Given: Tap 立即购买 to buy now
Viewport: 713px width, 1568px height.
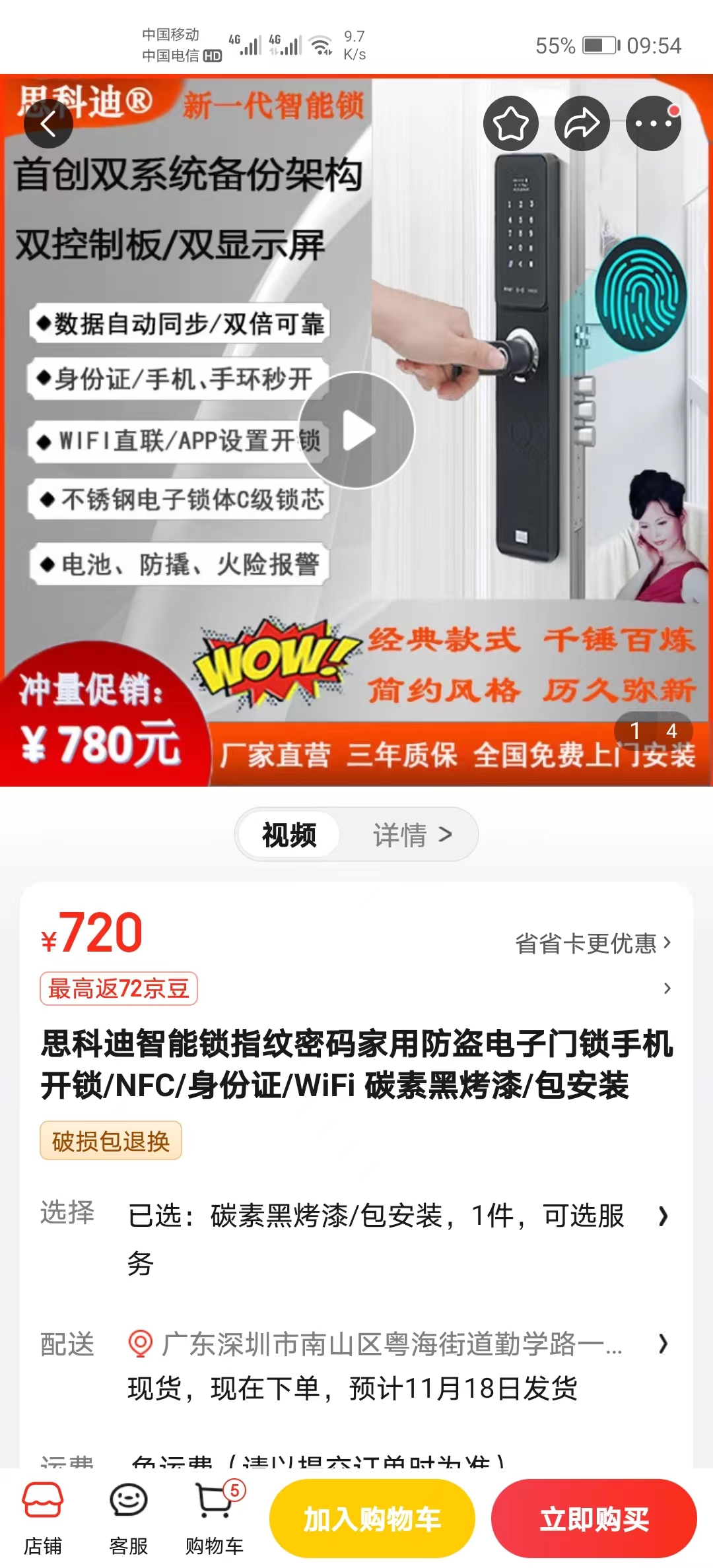Looking at the screenshot, I should (594, 1519).
